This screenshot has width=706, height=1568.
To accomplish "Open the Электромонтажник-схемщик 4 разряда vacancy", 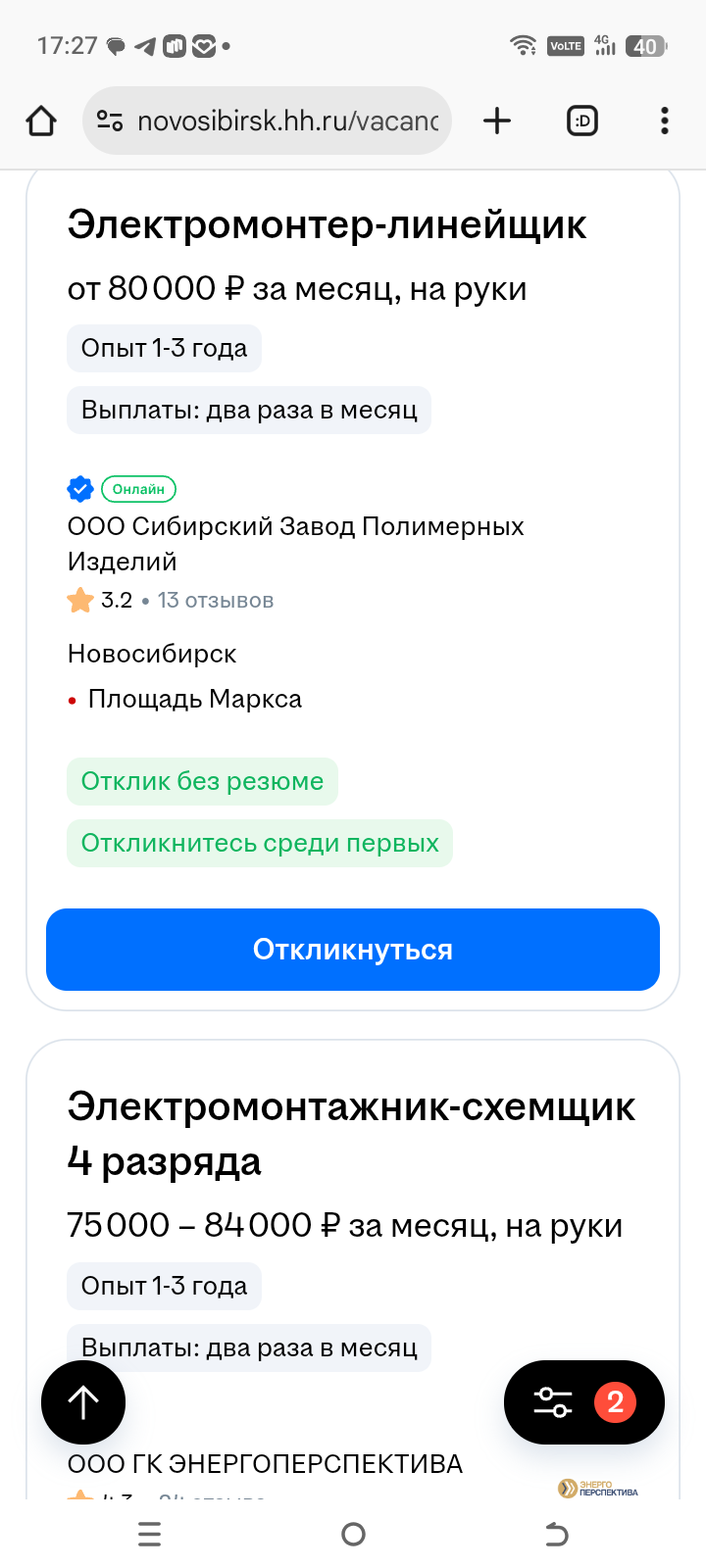I will pos(351,1134).
